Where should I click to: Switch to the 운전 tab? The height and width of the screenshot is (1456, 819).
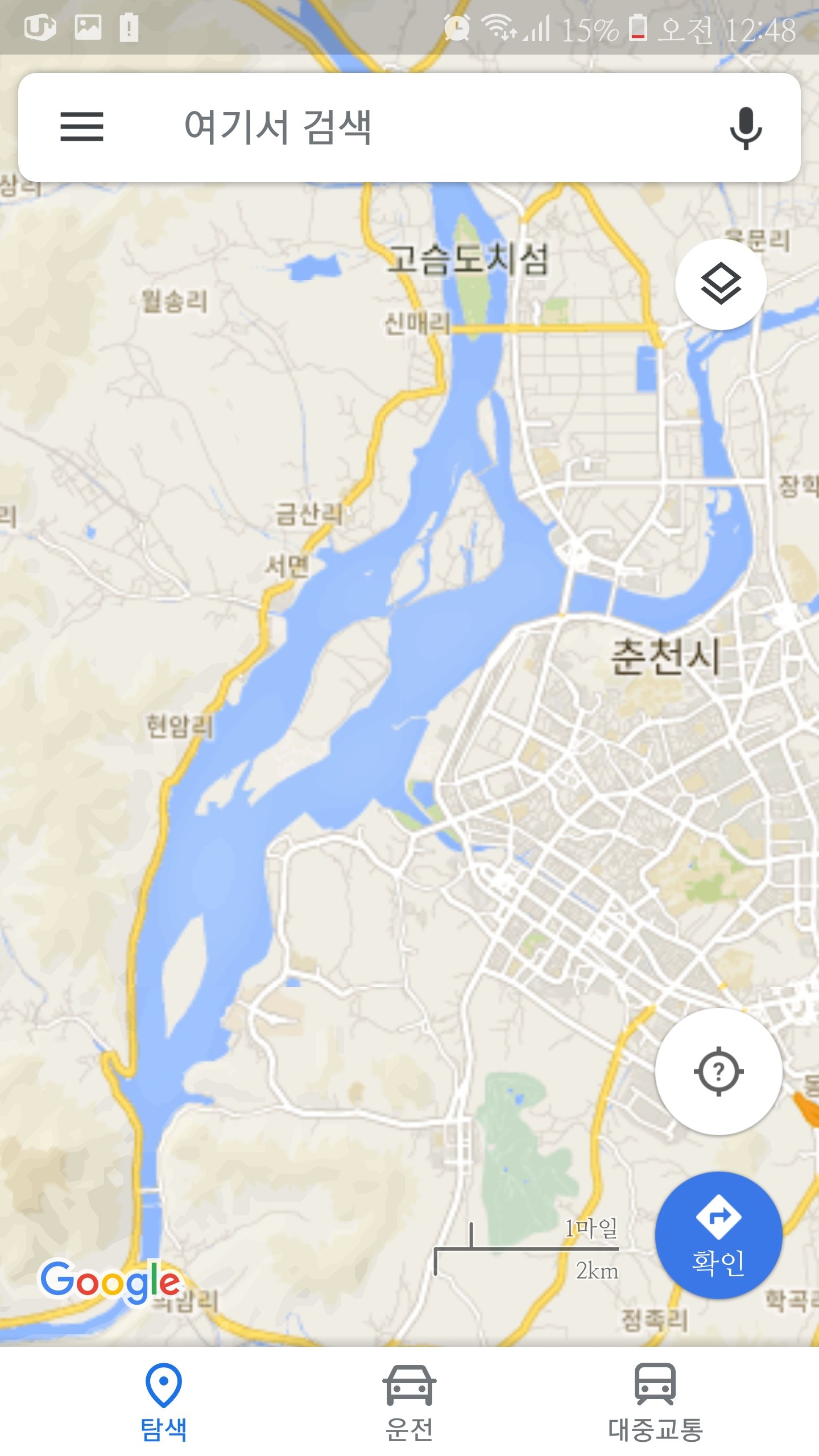pos(409,1402)
